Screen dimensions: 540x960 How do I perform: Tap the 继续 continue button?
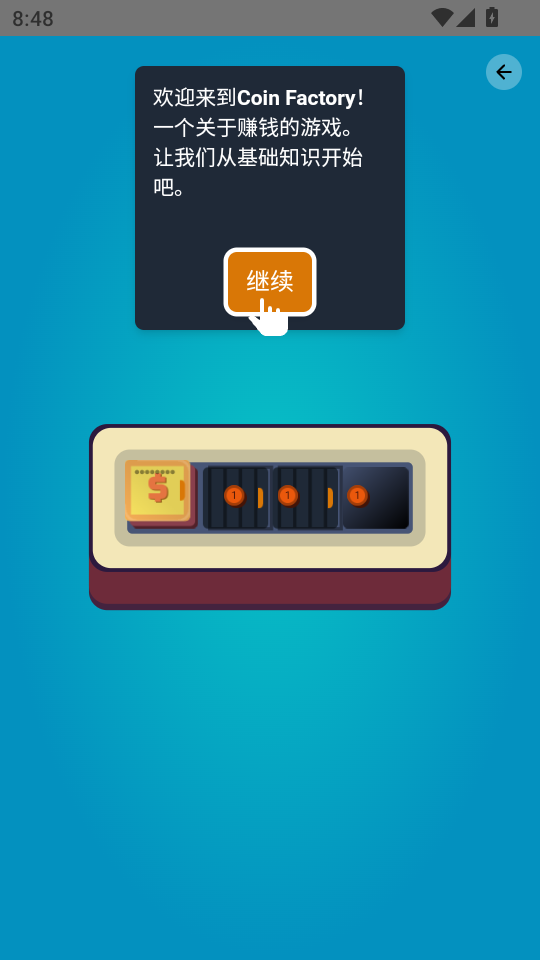(x=270, y=282)
